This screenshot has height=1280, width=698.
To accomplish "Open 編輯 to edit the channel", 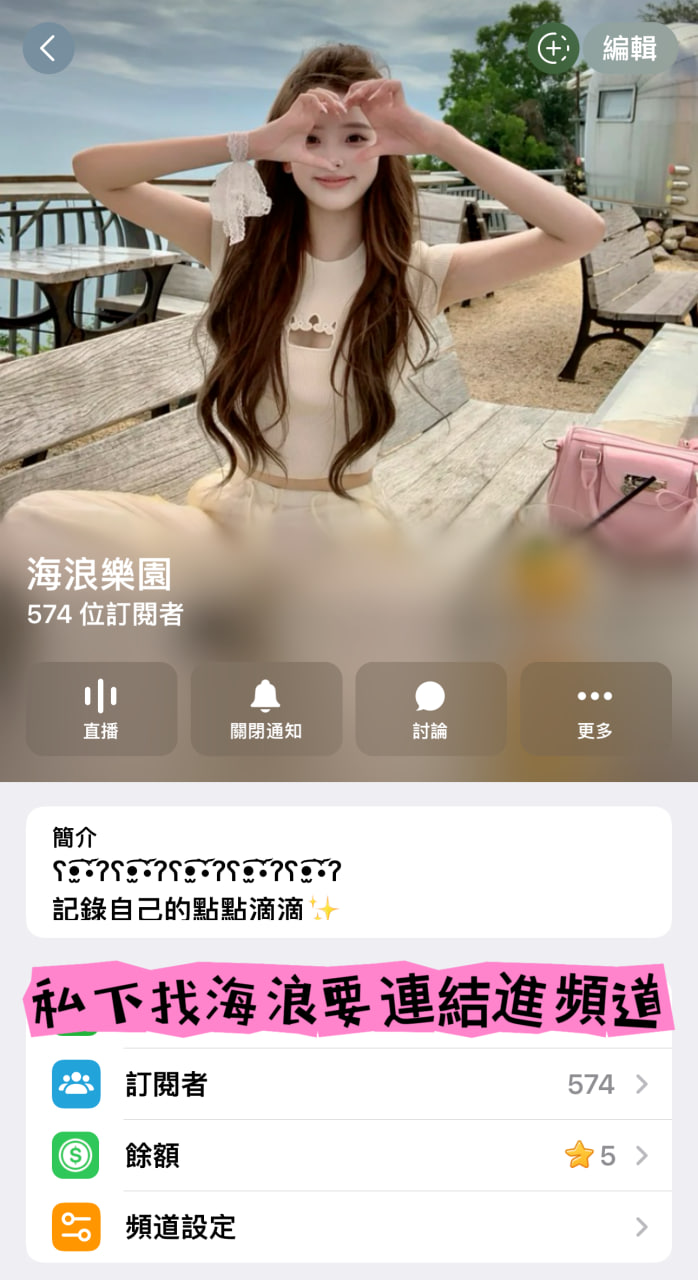I will tap(630, 48).
